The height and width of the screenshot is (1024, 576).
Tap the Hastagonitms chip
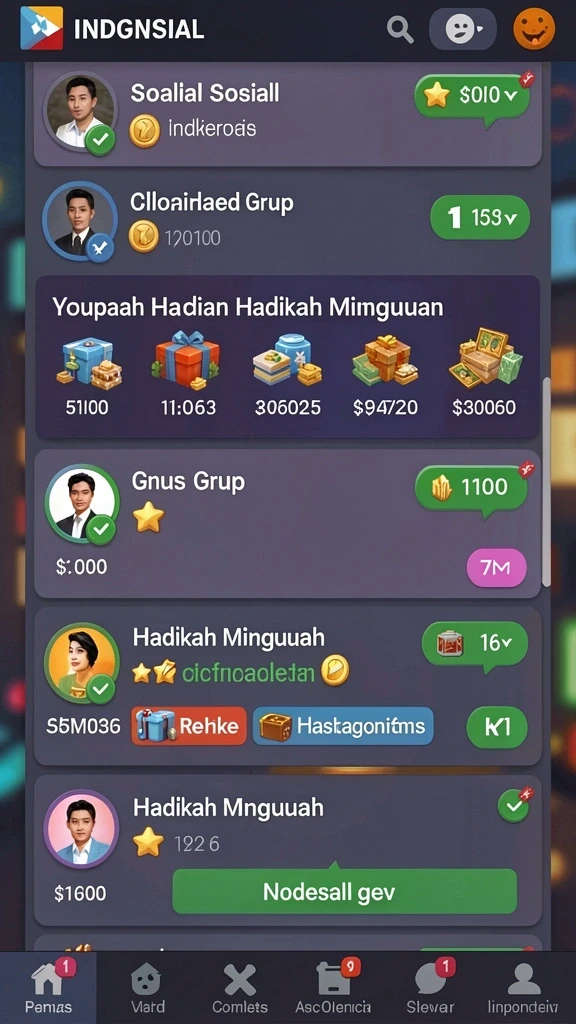(x=343, y=726)
